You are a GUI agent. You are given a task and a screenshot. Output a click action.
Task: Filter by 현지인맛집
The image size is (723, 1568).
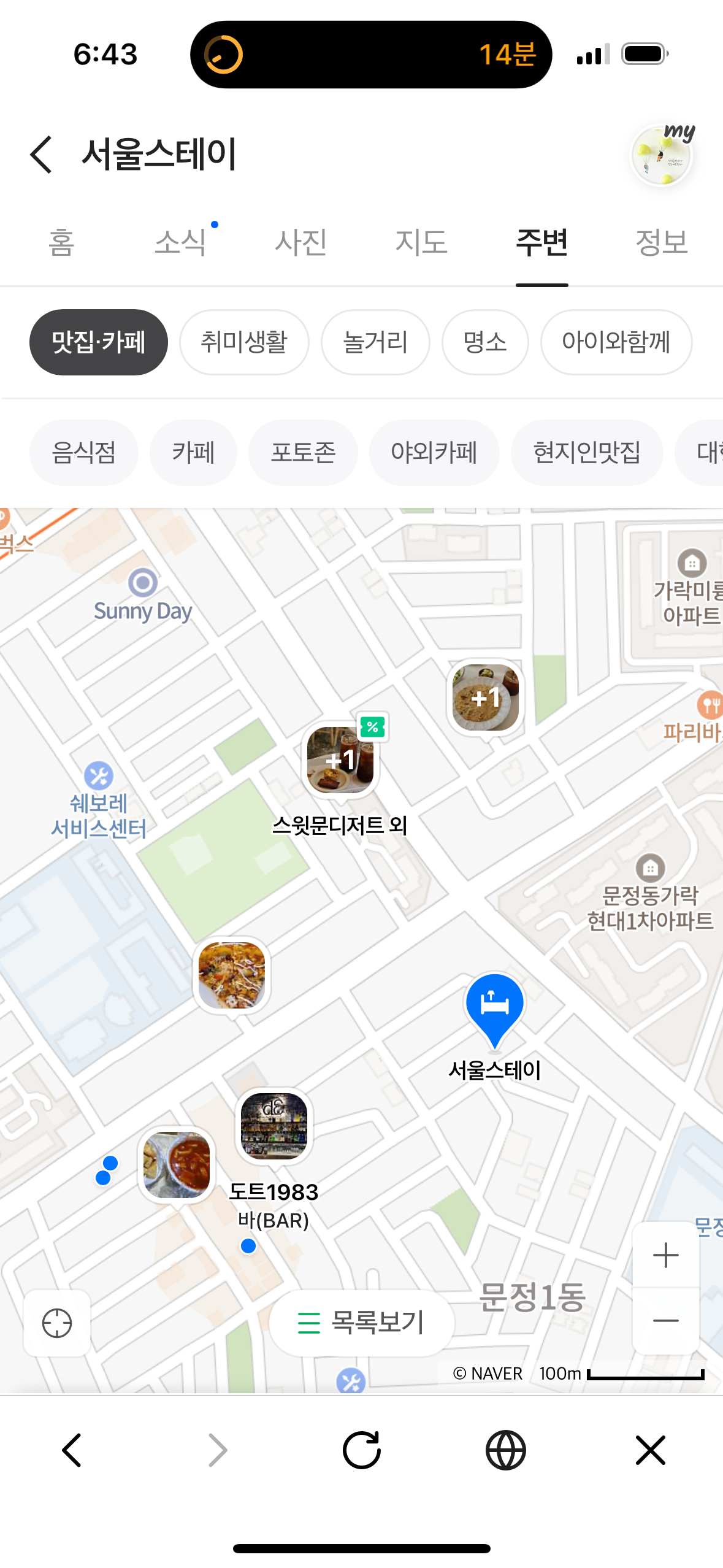(x=587, y=453)
